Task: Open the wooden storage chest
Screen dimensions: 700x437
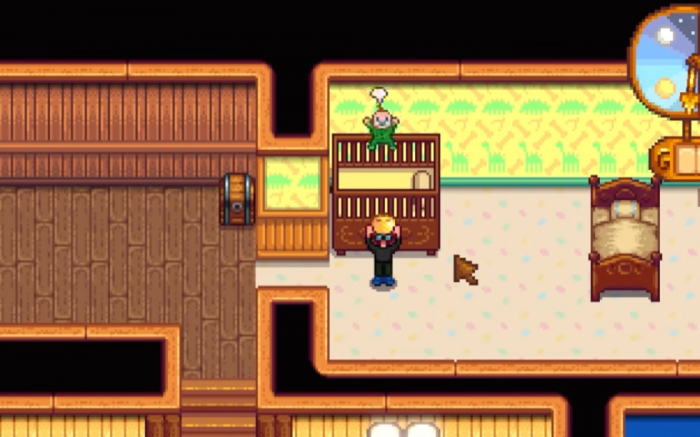Action: pos(238,199)
